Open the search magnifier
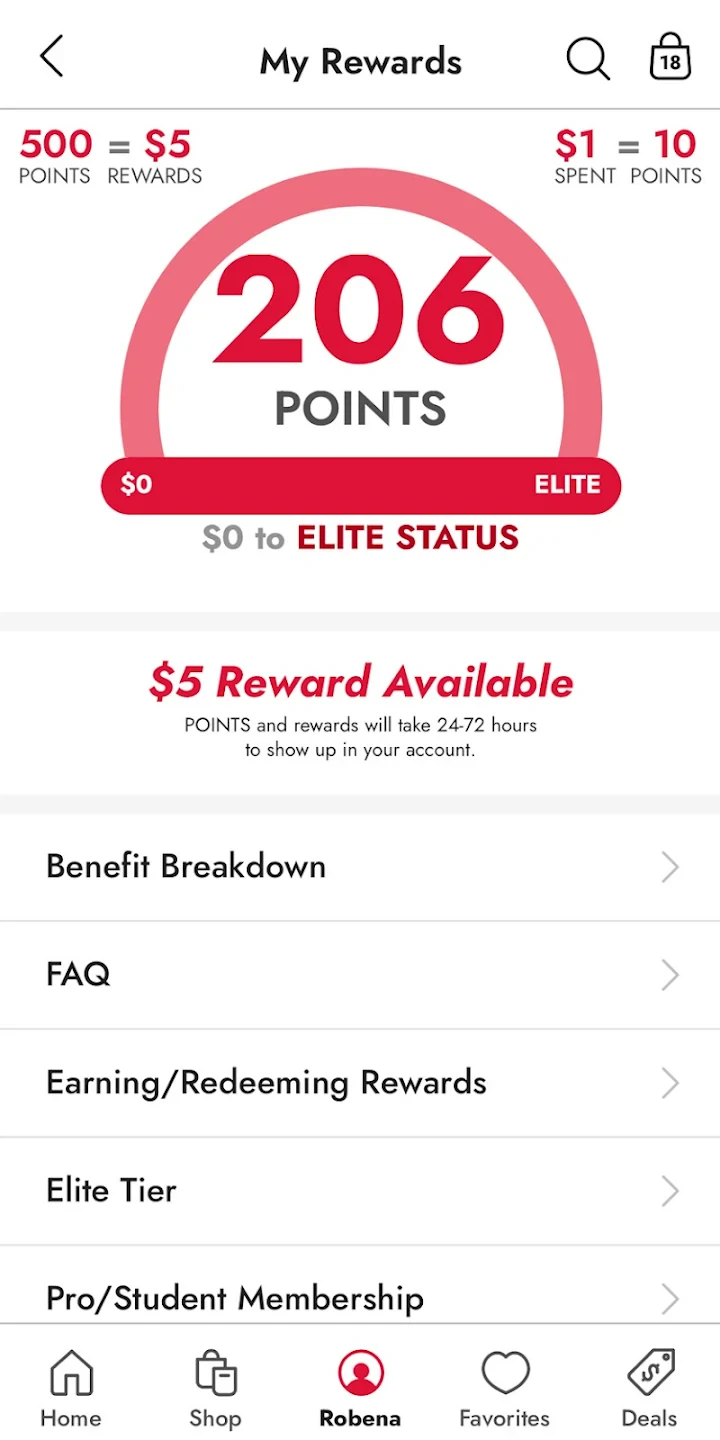The image size is (720, 1440). coord(588,59)
